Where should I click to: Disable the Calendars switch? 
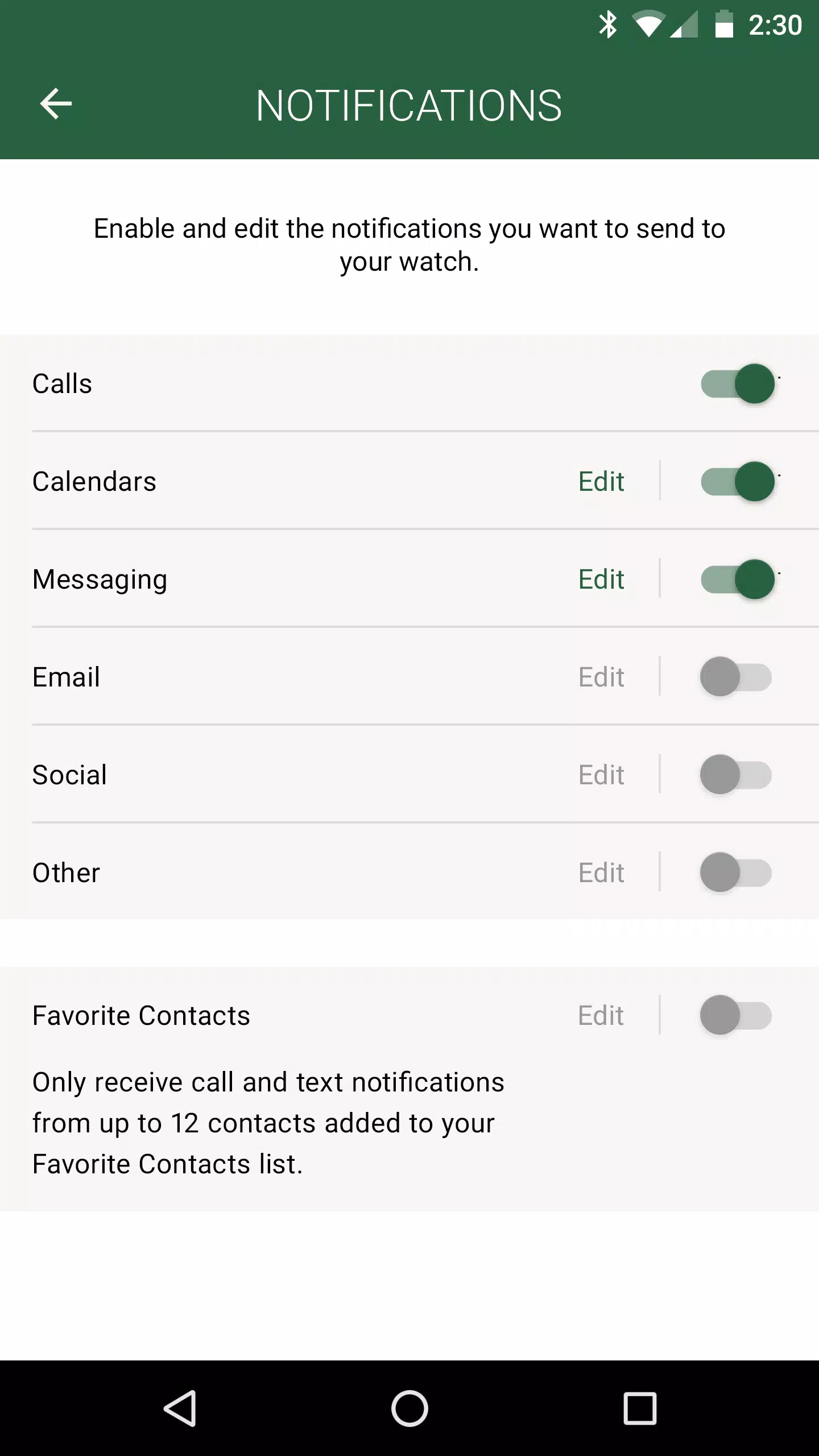click(x=737, y=482)
